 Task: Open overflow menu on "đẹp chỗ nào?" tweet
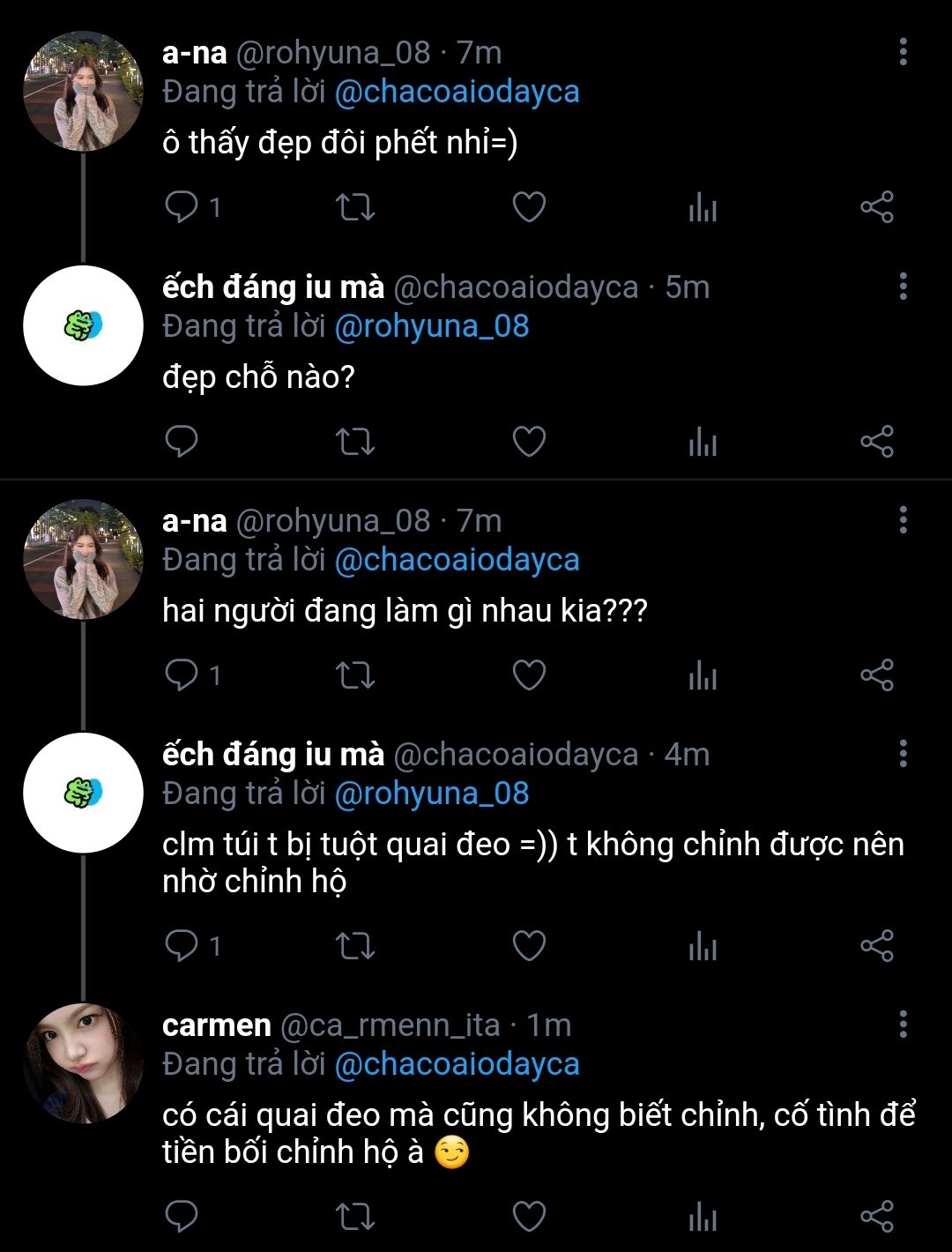tap(903, 287)
